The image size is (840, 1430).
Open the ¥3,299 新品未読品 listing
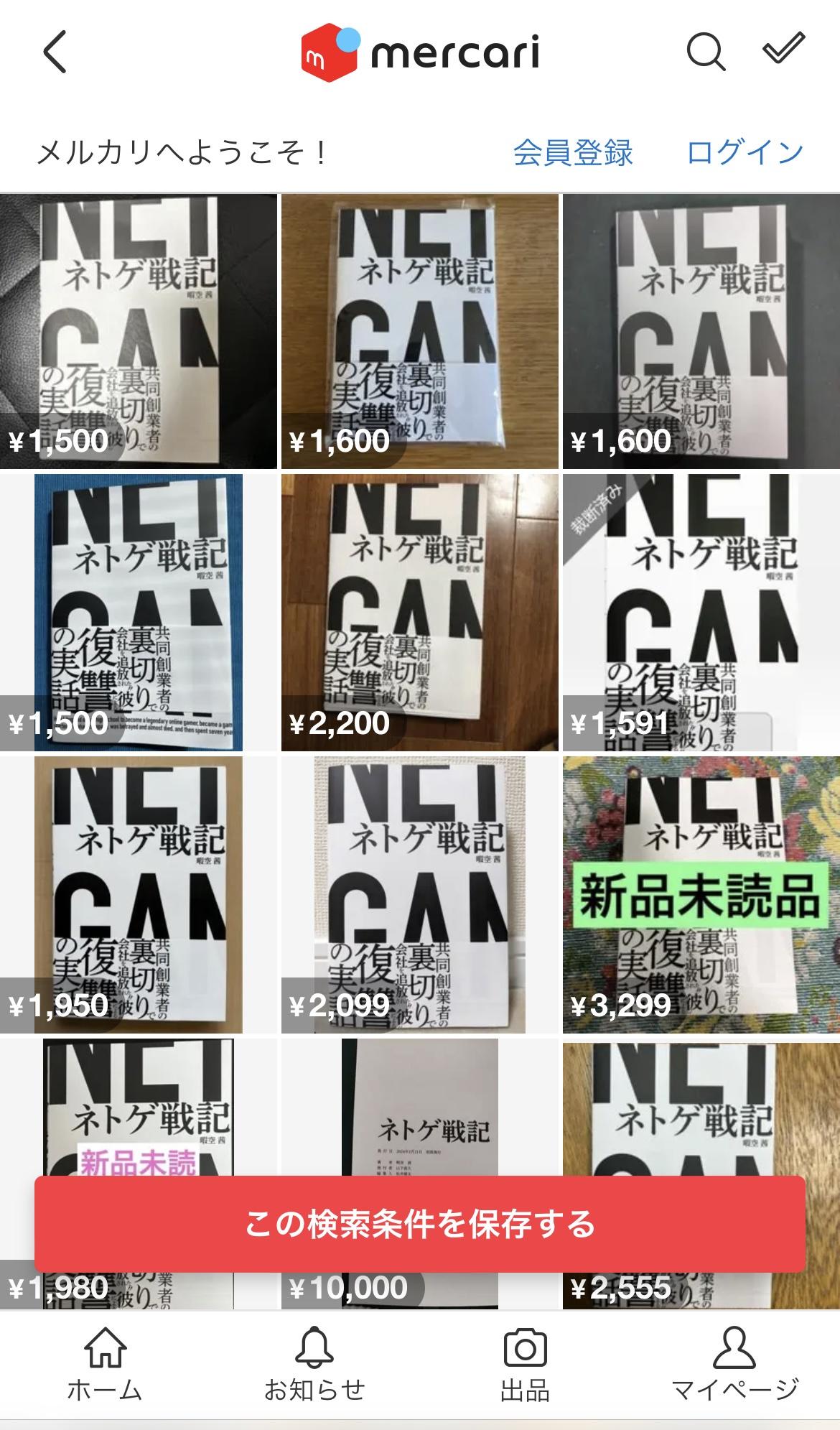point(701,895)
